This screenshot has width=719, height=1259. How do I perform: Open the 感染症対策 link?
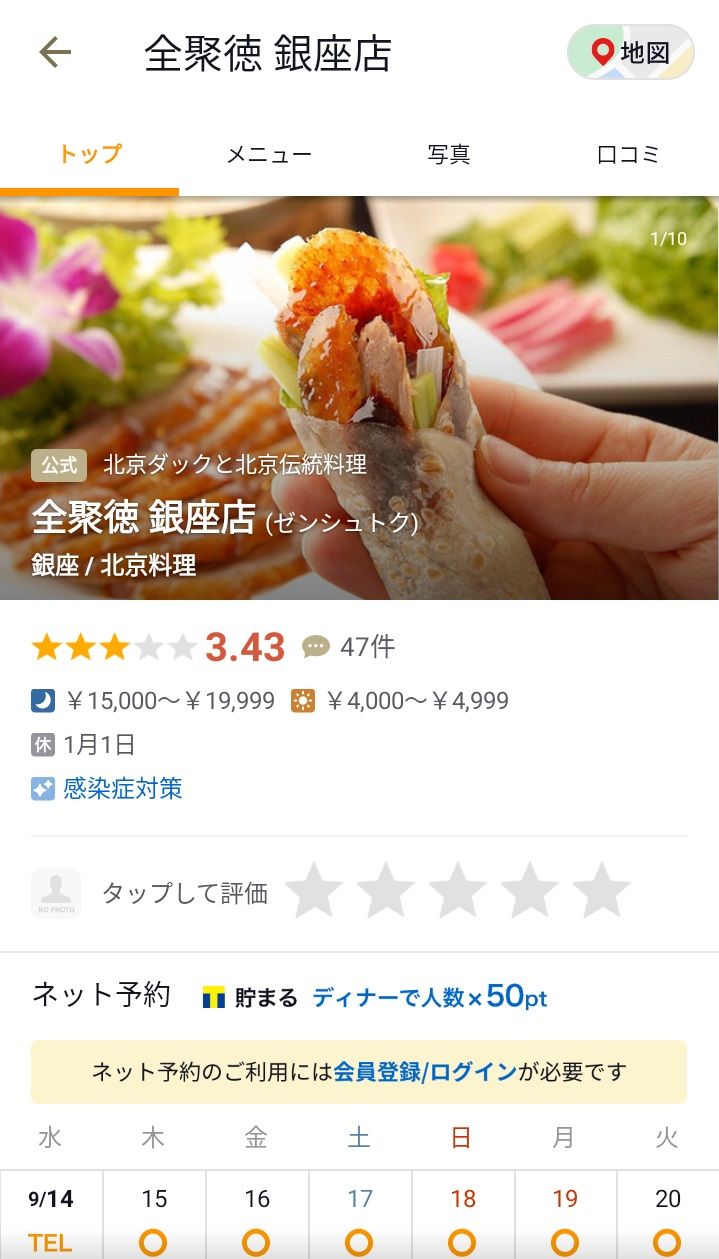[x=122, y=789]
